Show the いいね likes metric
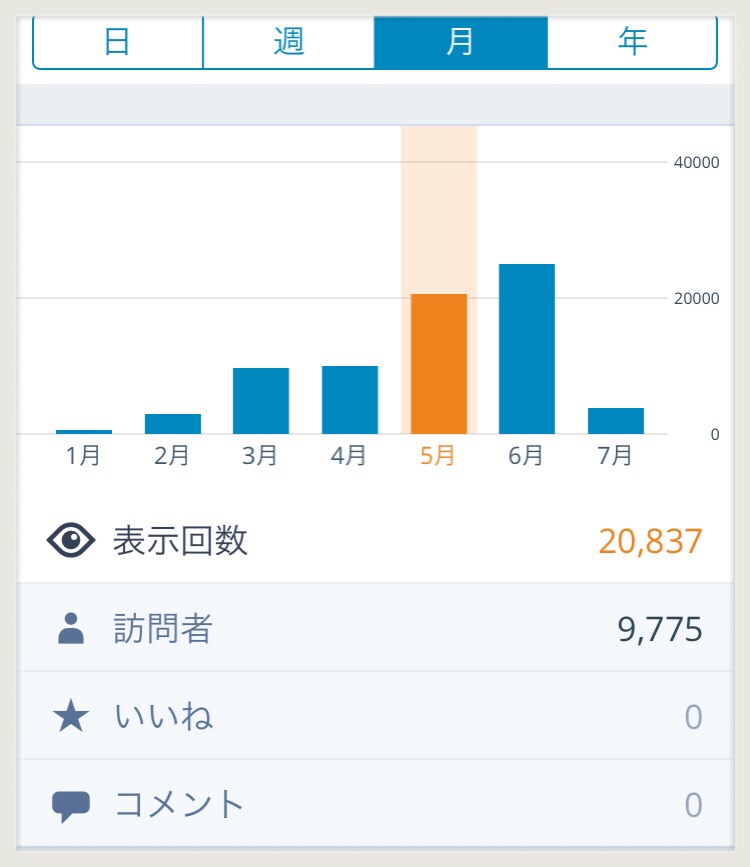This screenshot has height=867, width=750. tap(375, 717)
